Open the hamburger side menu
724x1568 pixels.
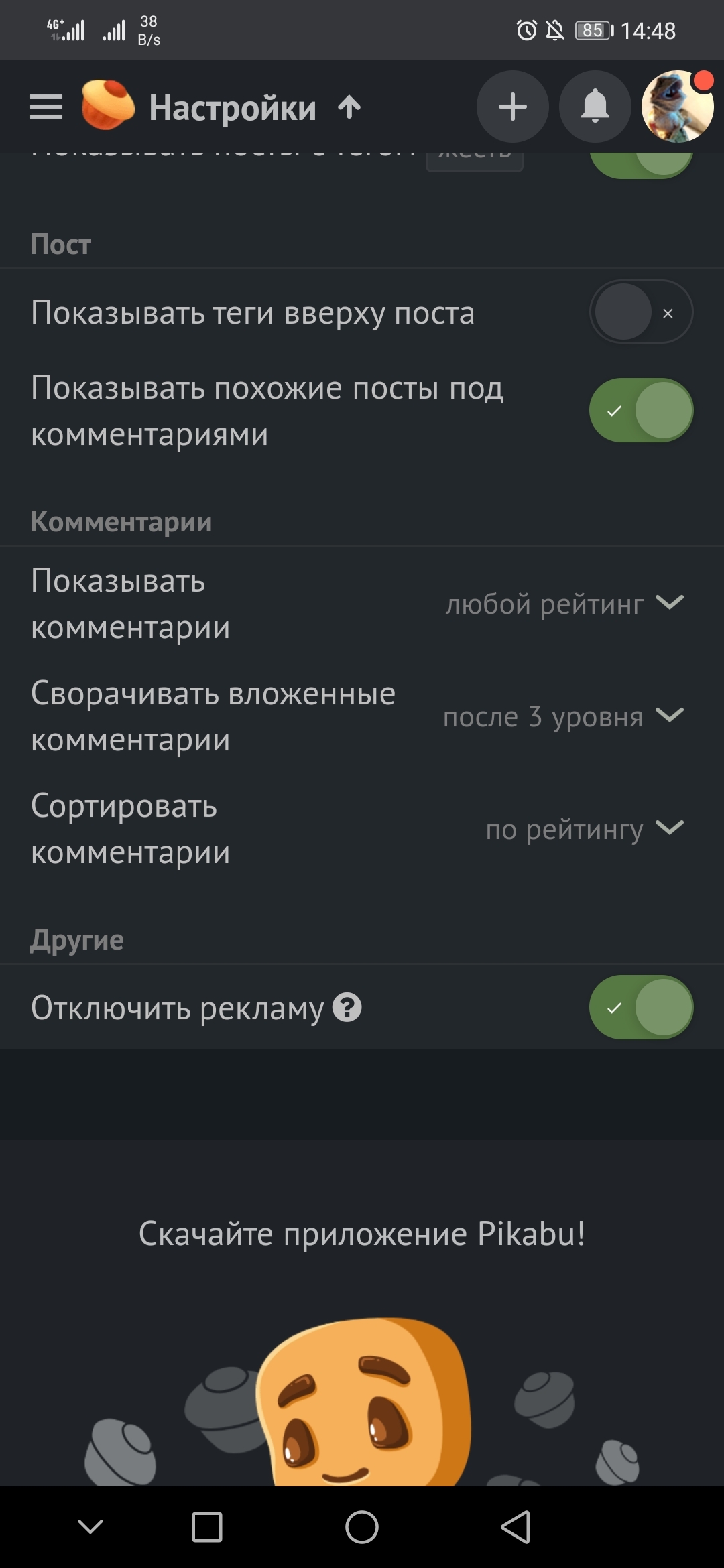tap(46, 107)
